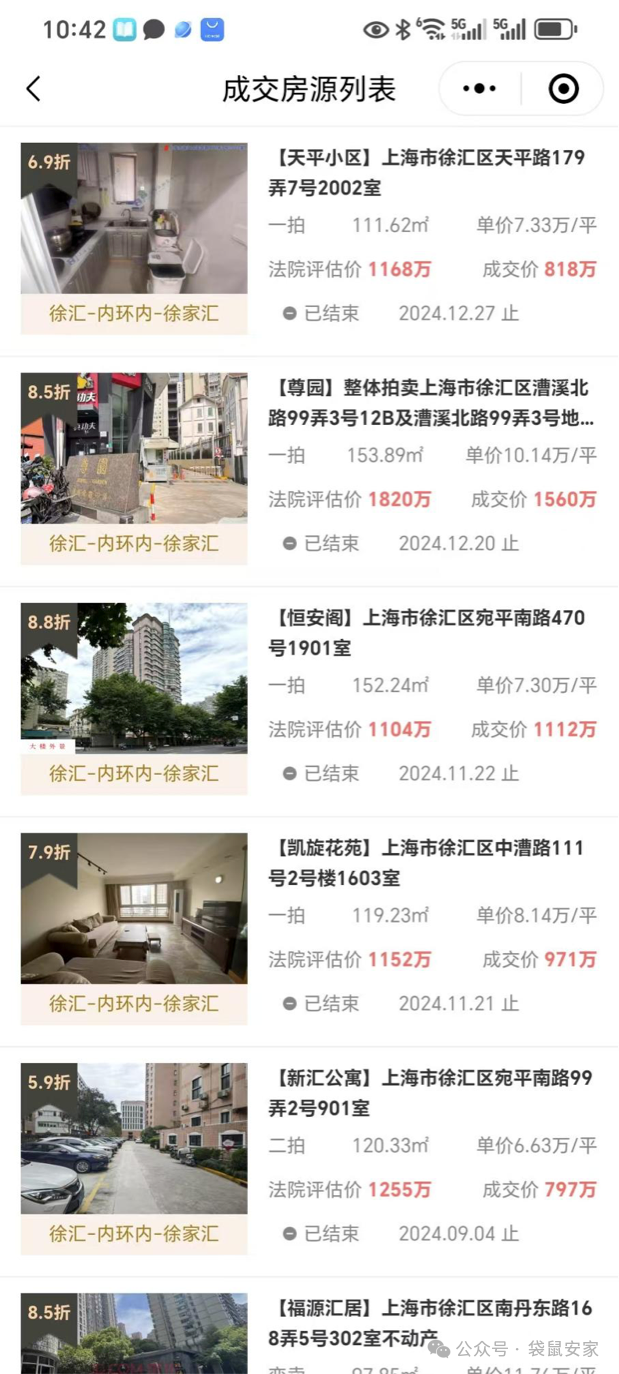View the 恒安阁 listing at 宛平南路470号
The height and width of the screenshot is (1374, 619).
coord(430,633)
